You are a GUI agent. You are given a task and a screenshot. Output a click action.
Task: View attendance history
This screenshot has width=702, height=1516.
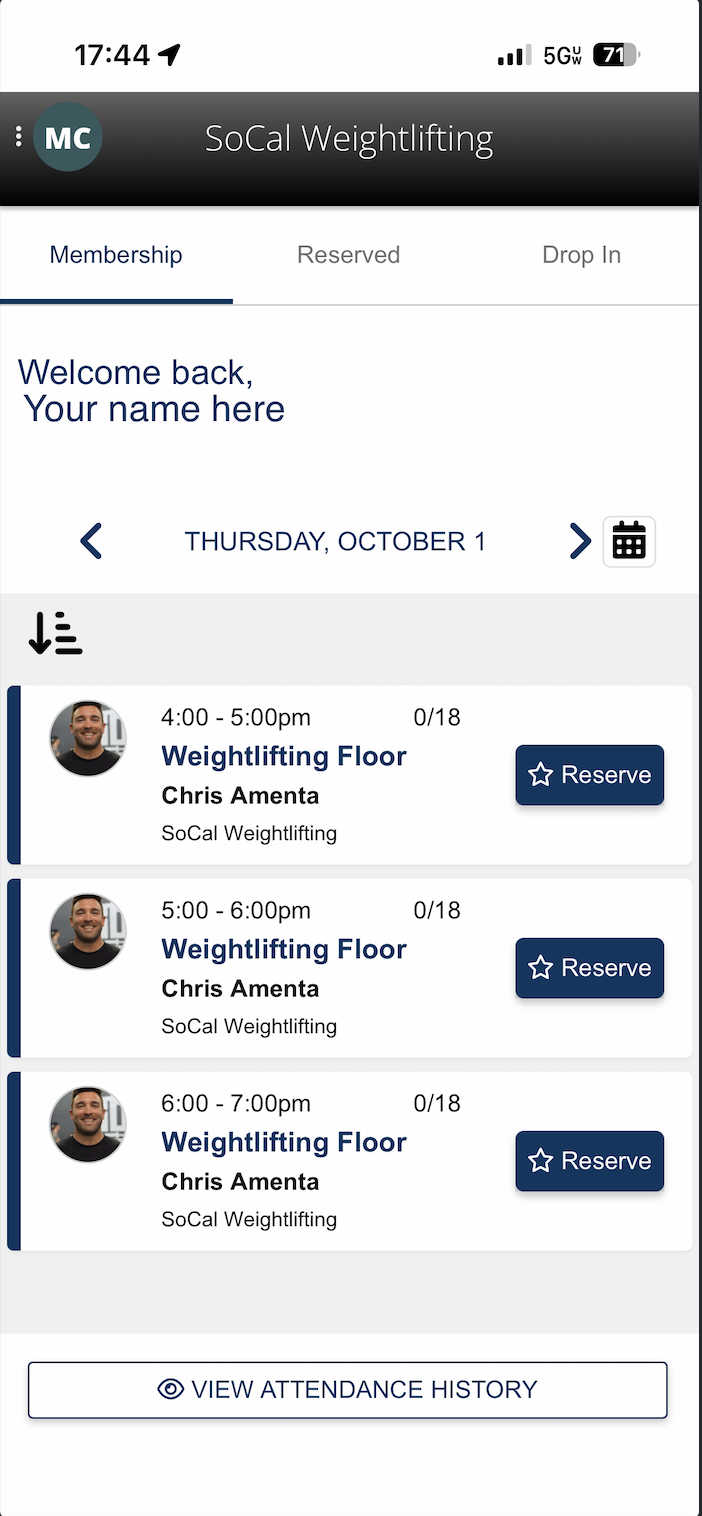click(x=347, y=1390)
